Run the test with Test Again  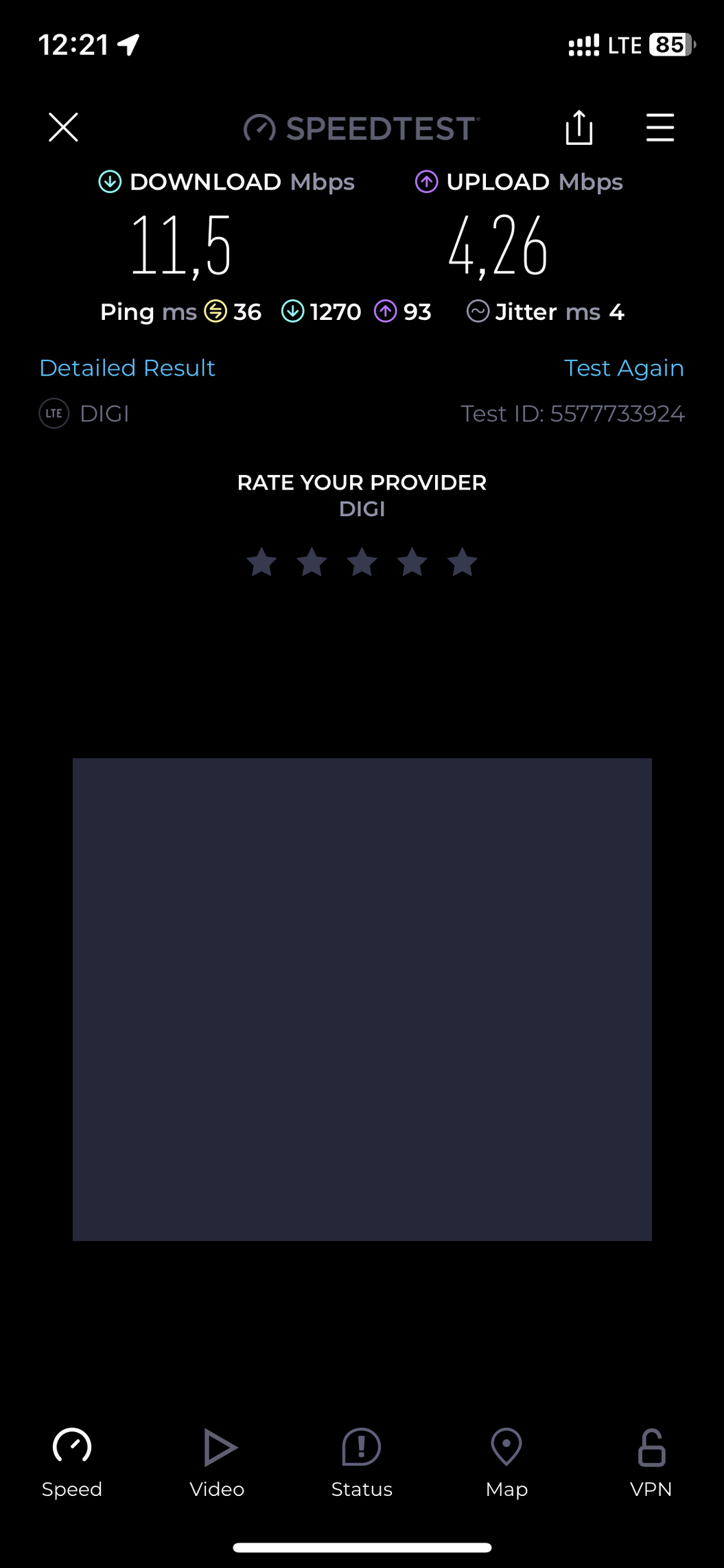(x=624, y=368)
